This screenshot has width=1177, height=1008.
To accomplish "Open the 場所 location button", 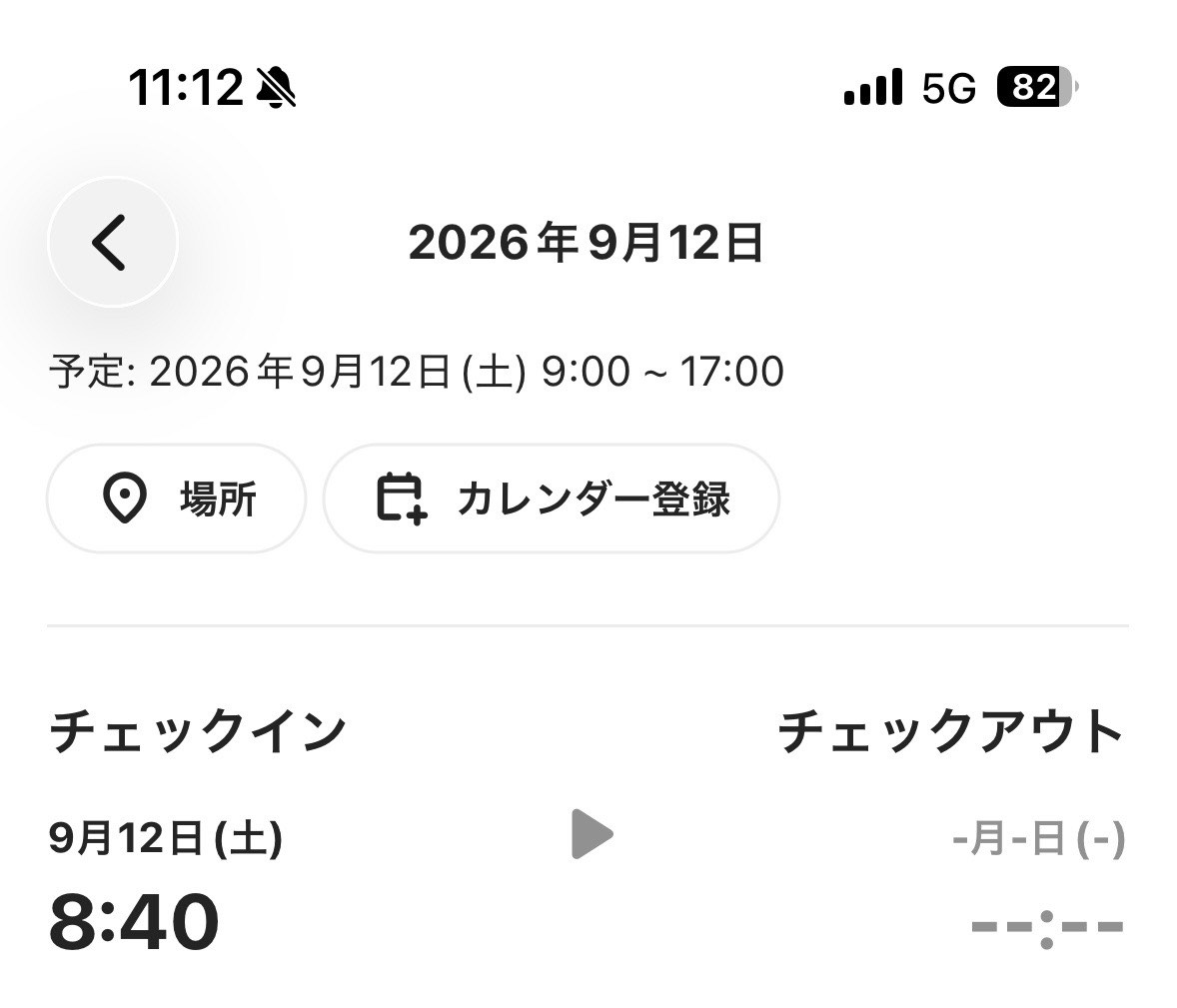I will [x=177, y=499].
